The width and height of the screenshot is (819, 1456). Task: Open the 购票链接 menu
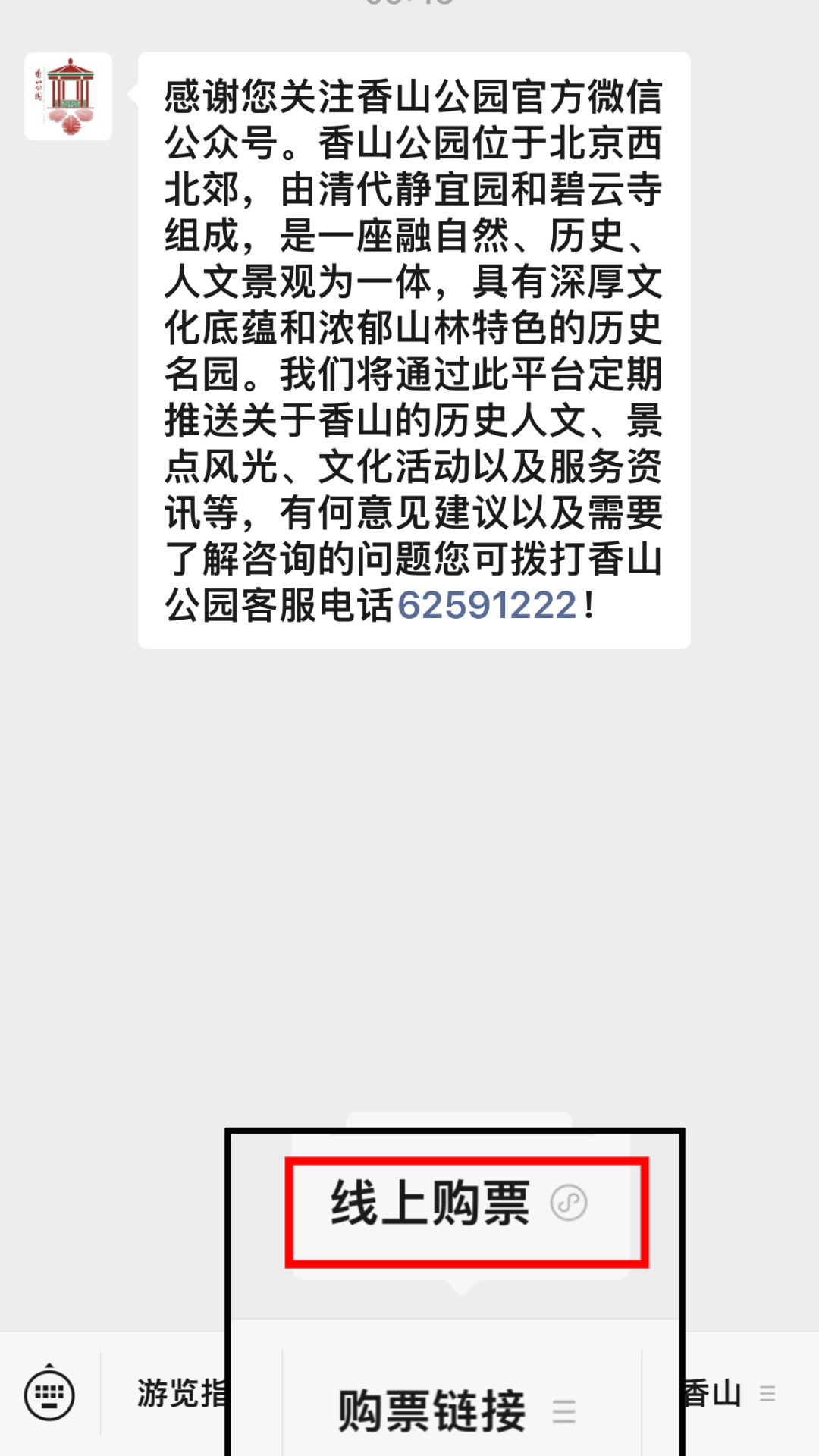pos(455,1410)
